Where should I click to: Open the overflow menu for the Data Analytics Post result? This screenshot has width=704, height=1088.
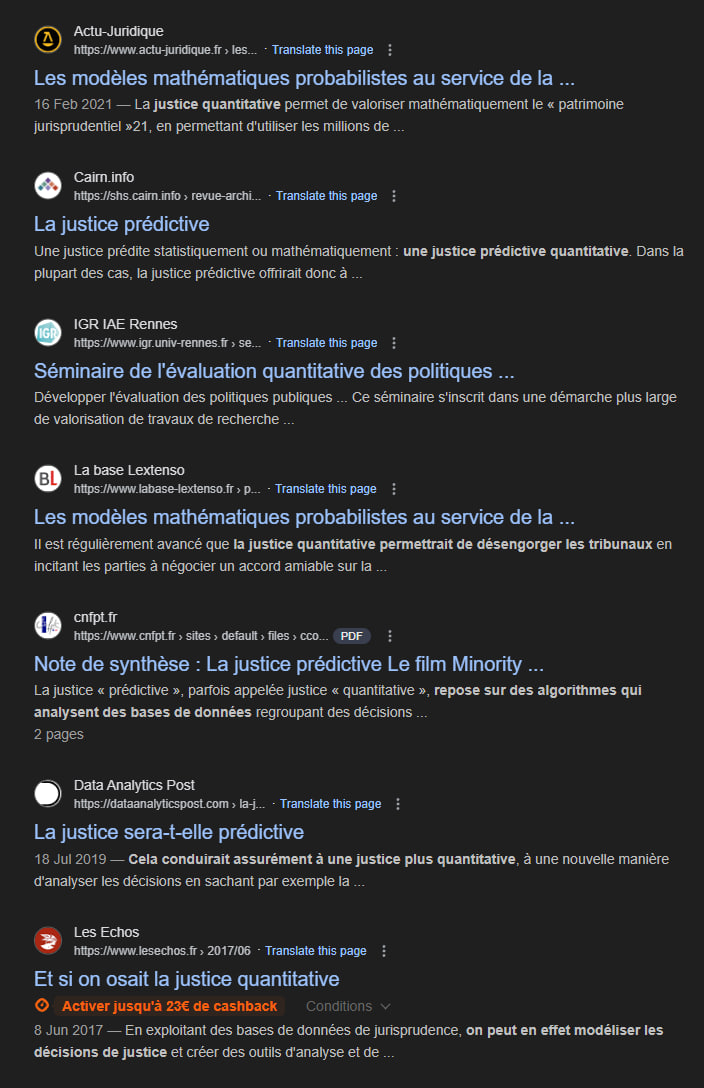point(398,804)
